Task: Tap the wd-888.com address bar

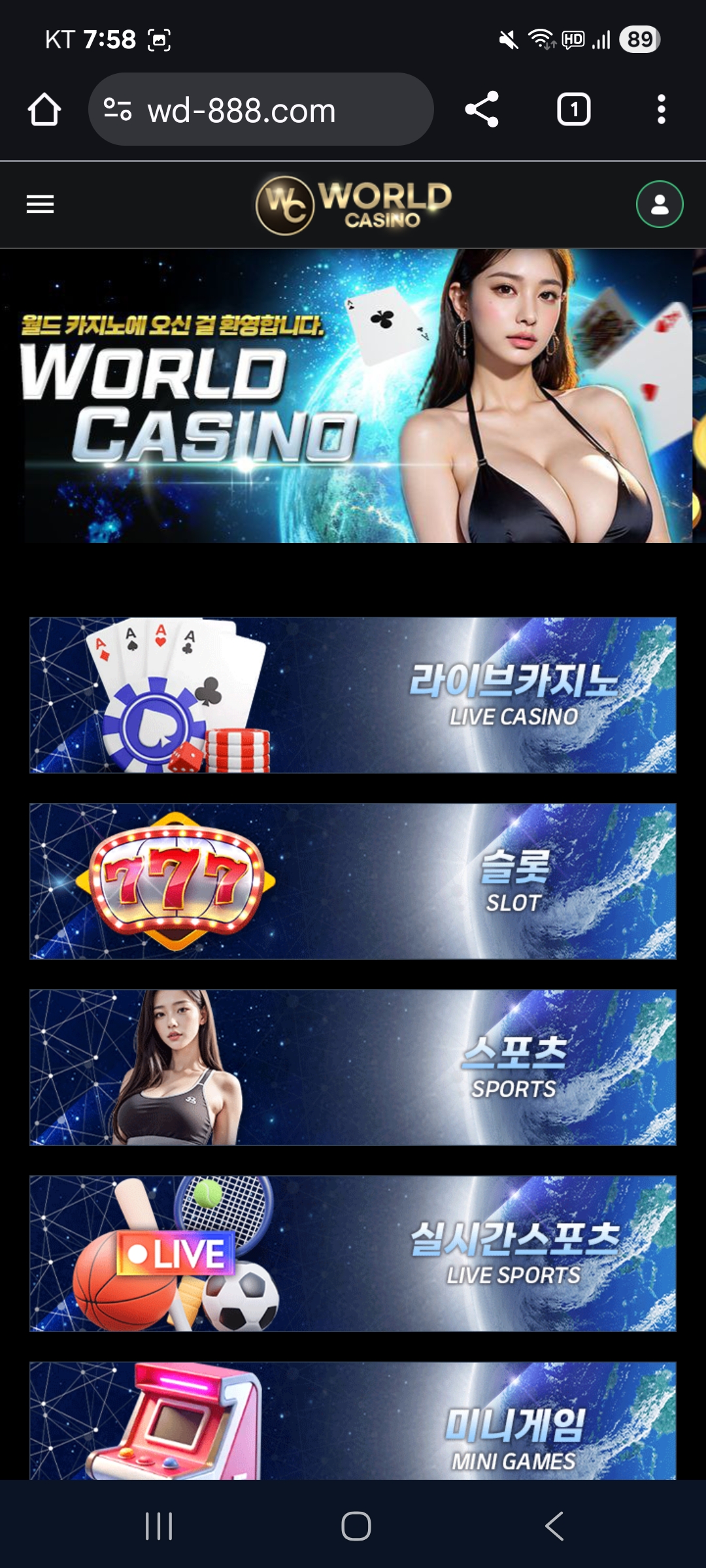Action: [x=261, y=110]
